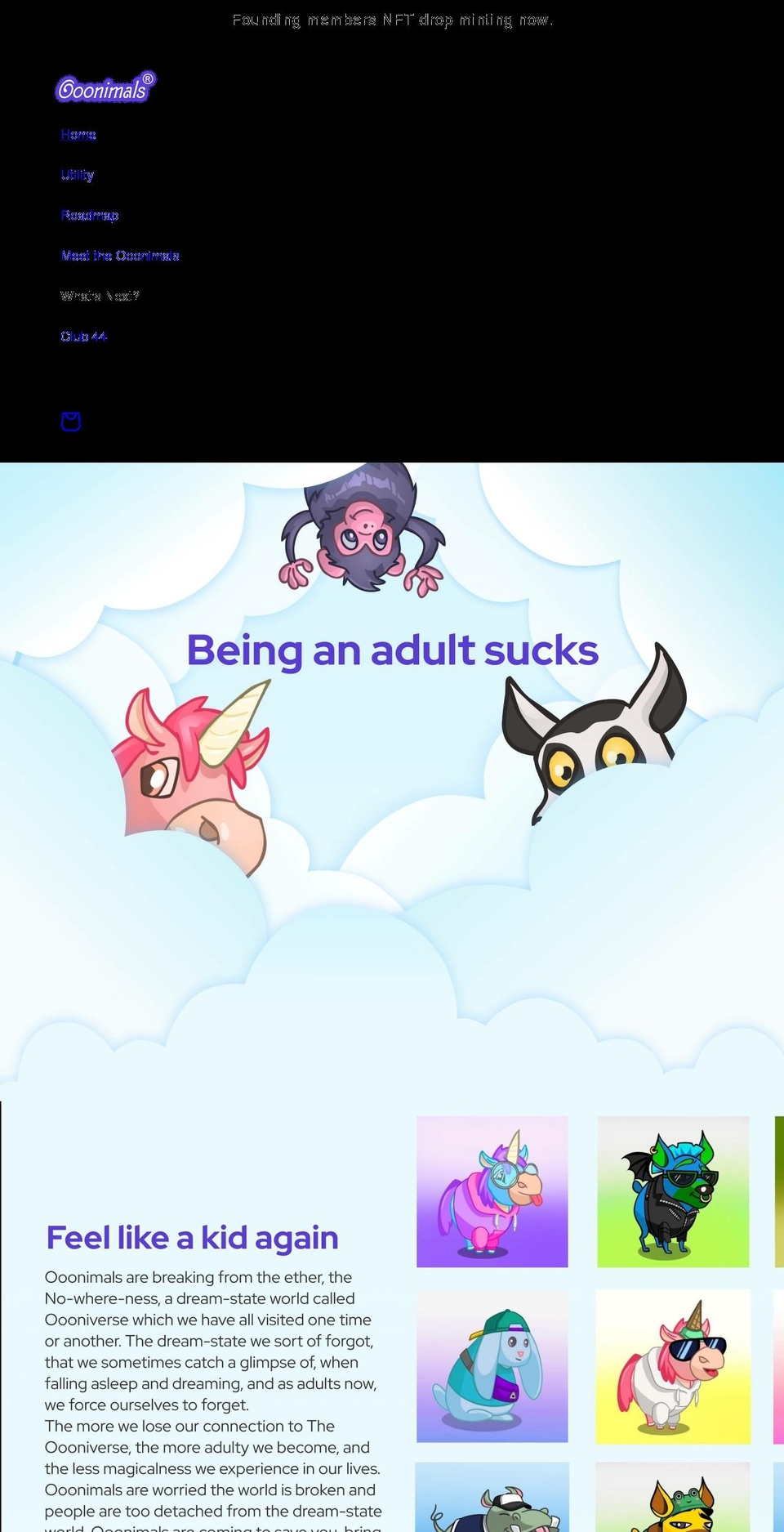This screenshot has width=784, height=1532.
Task: View the unicorn in pink hoodie NFT
Action: pos(492,1191)
